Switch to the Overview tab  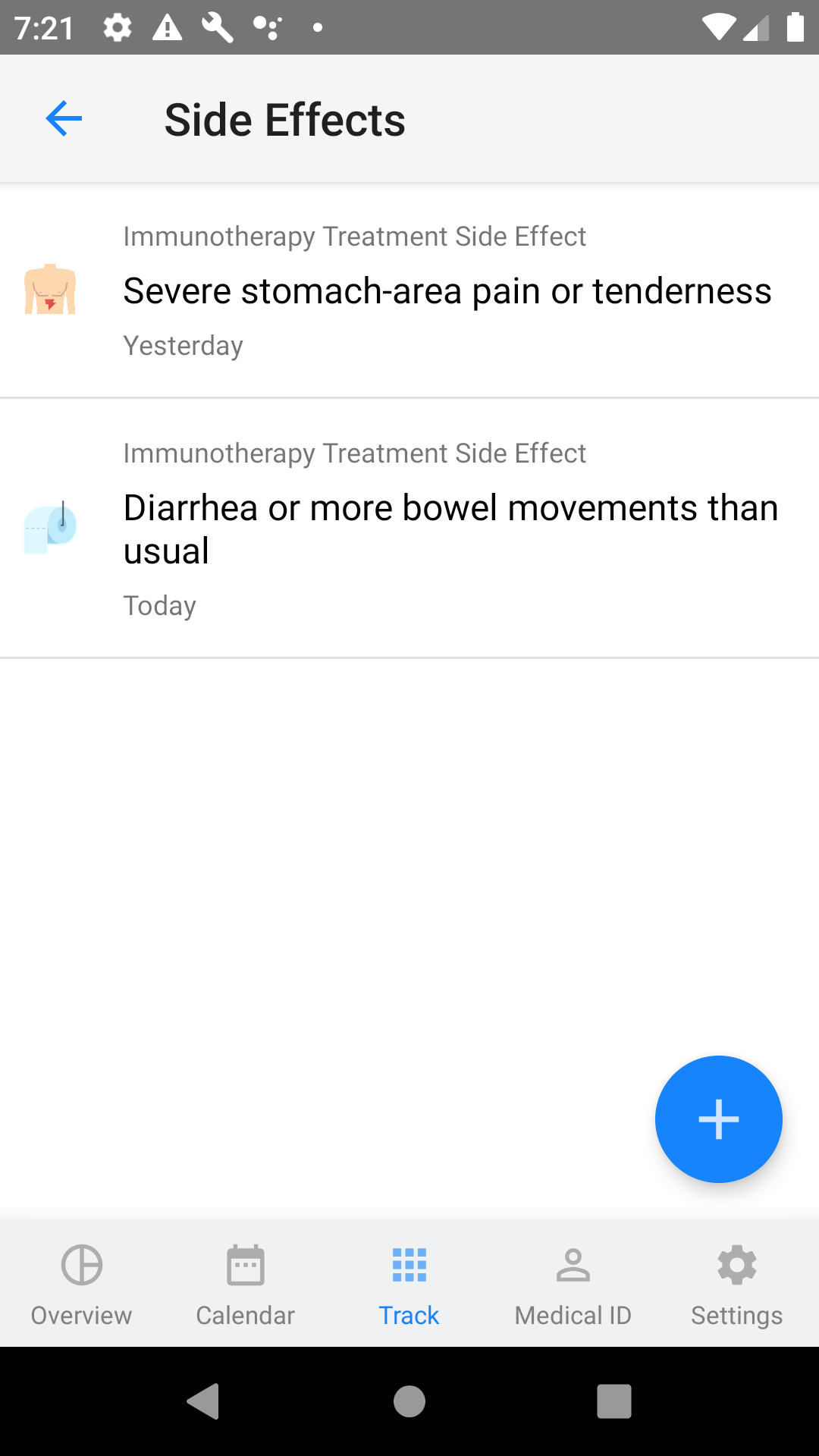[x=81, y=1283]
